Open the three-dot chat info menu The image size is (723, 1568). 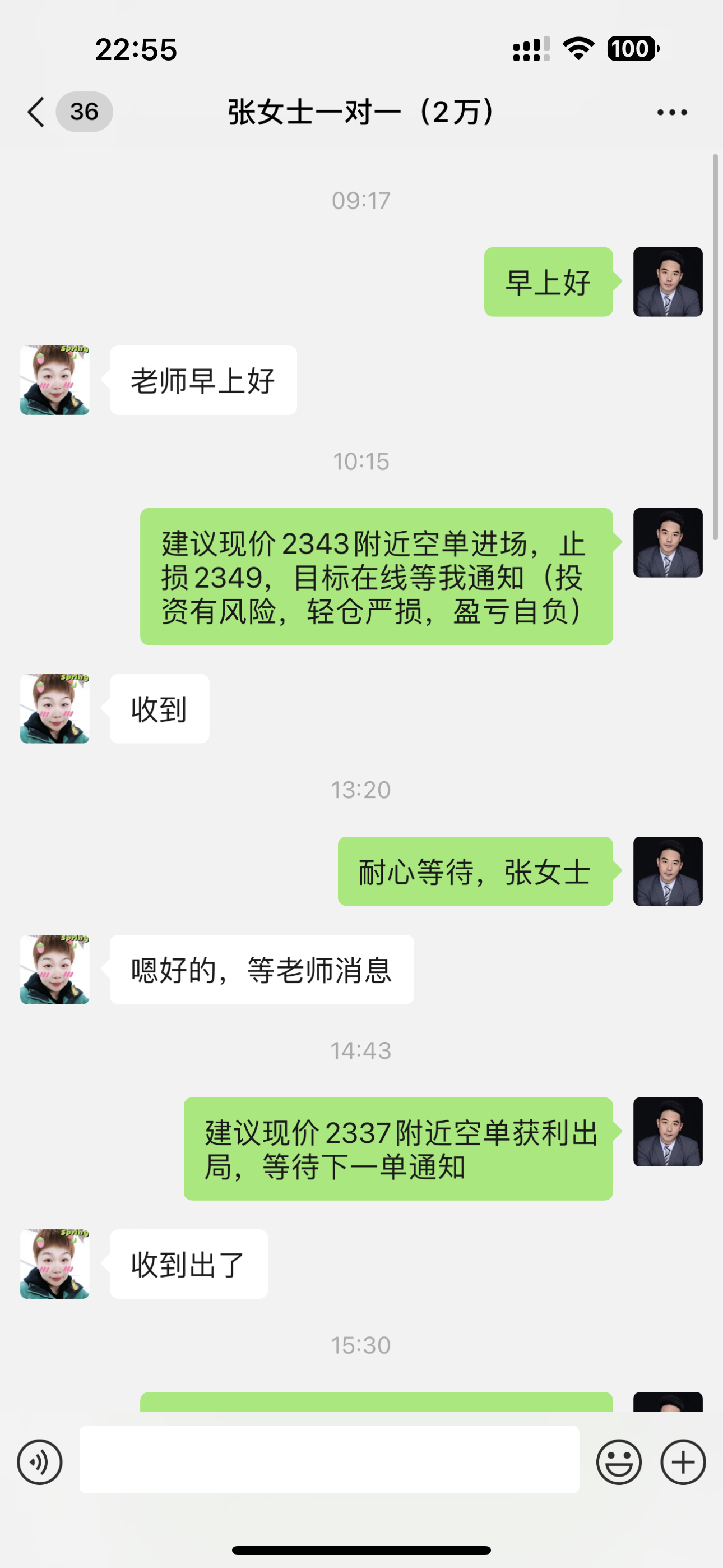(672, 112)
